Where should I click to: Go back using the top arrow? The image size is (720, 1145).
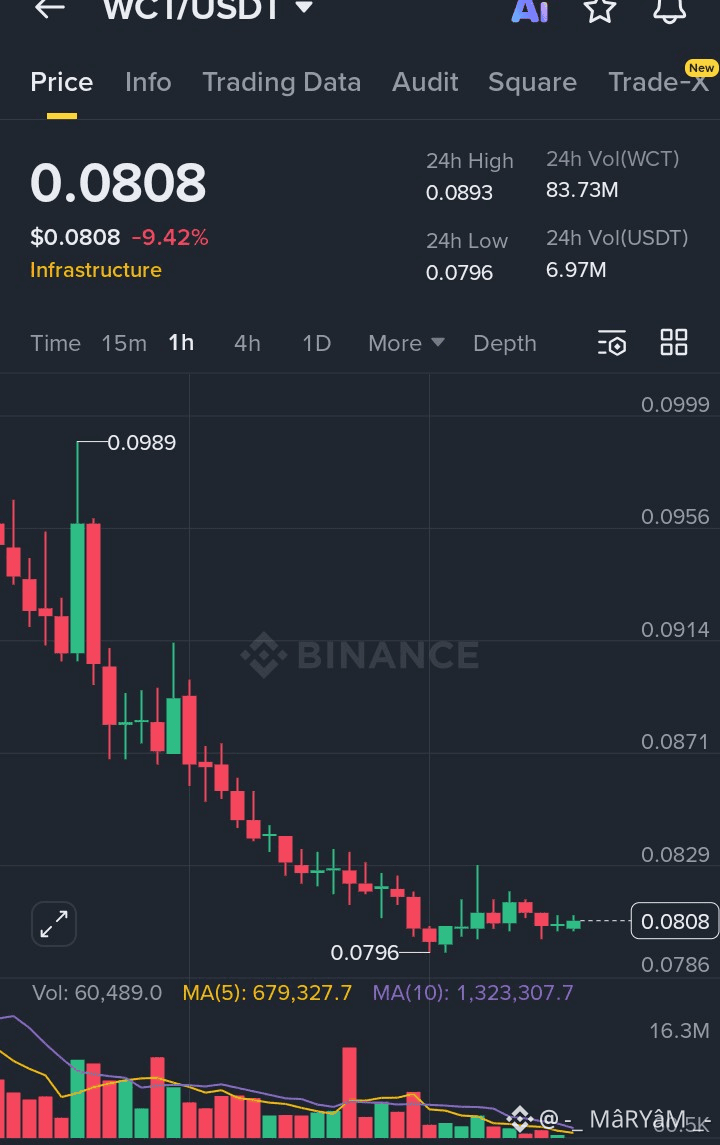coord(49,9)
